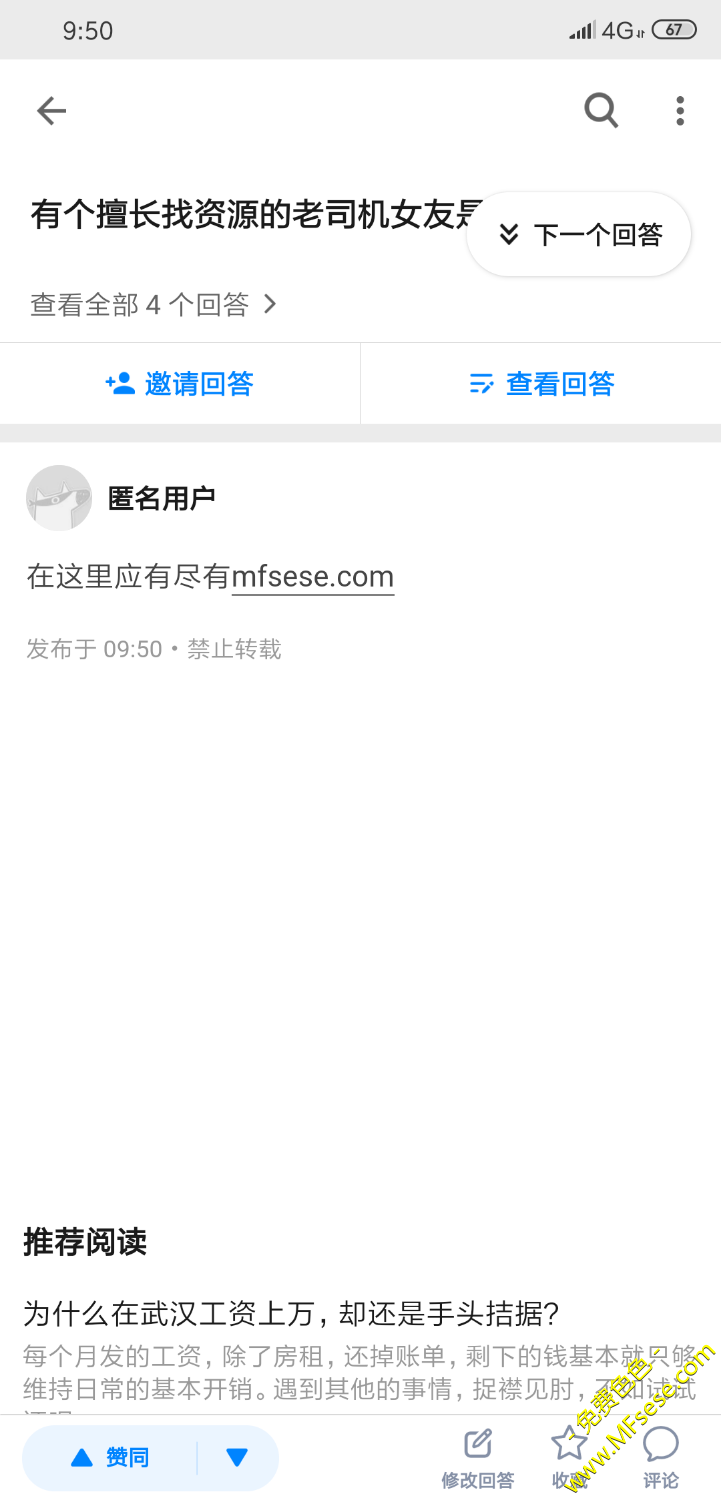Open comments via 评论 icon
The width and height of the screenshot is (721, 1500).
tap(660, 1456)
